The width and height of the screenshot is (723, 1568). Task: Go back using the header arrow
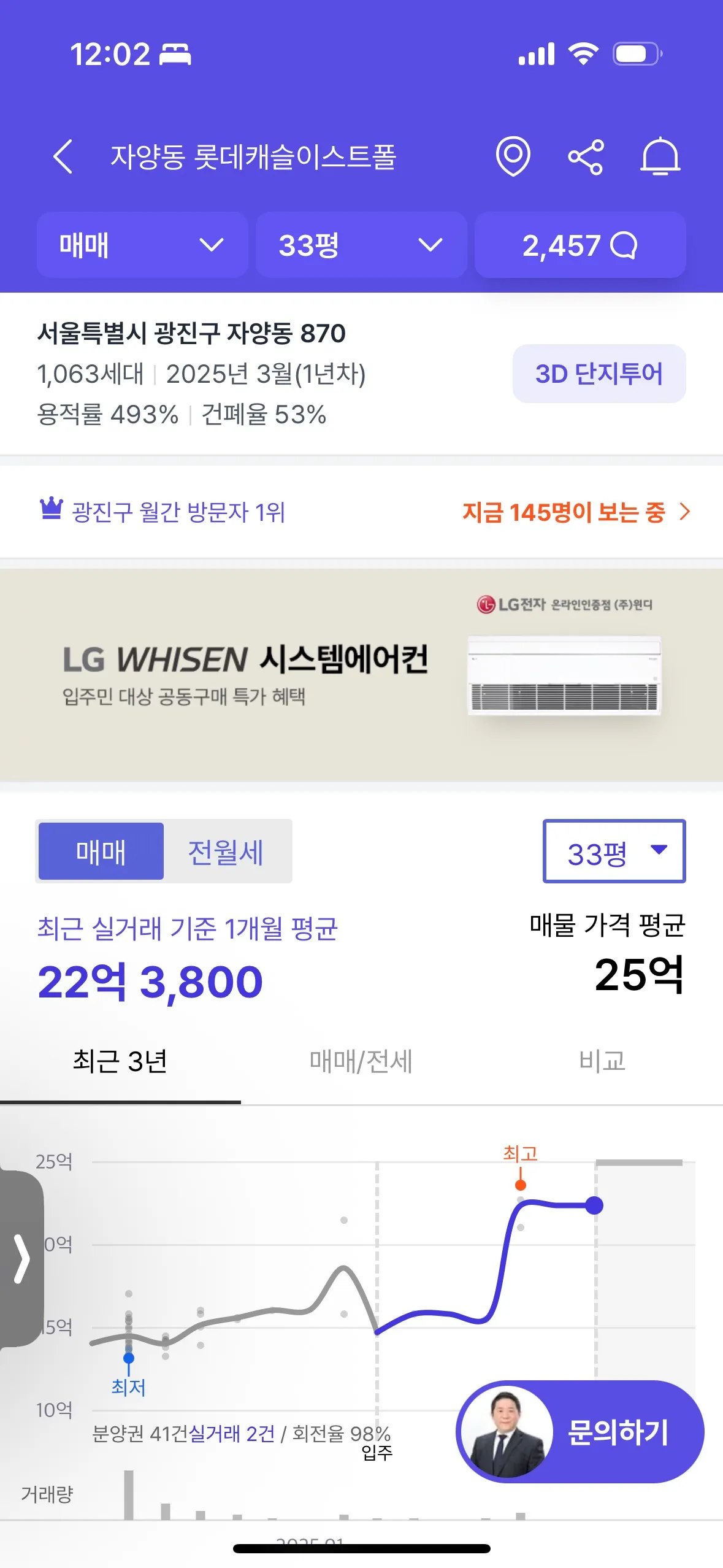63,156
